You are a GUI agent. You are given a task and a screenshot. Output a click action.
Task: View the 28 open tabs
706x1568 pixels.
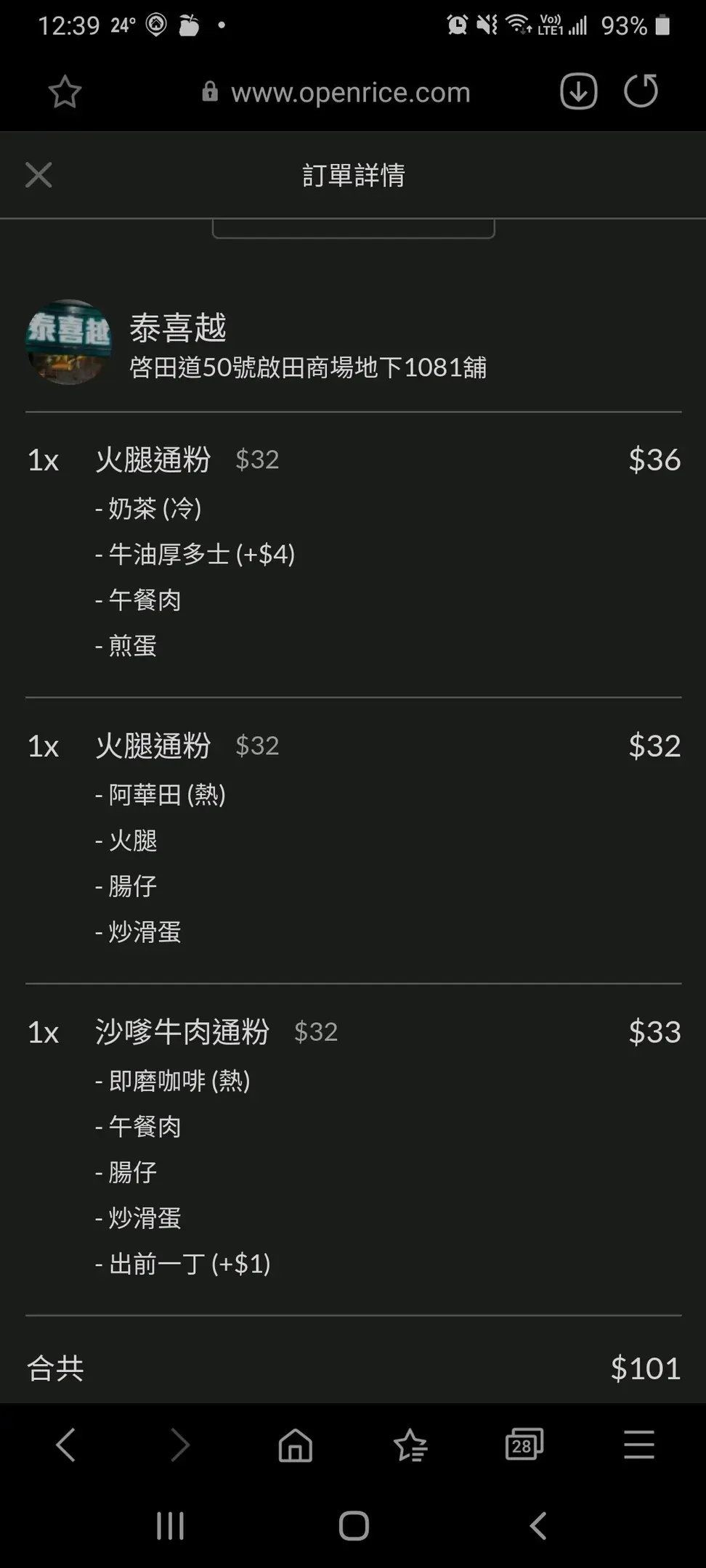click(524, 1444)
